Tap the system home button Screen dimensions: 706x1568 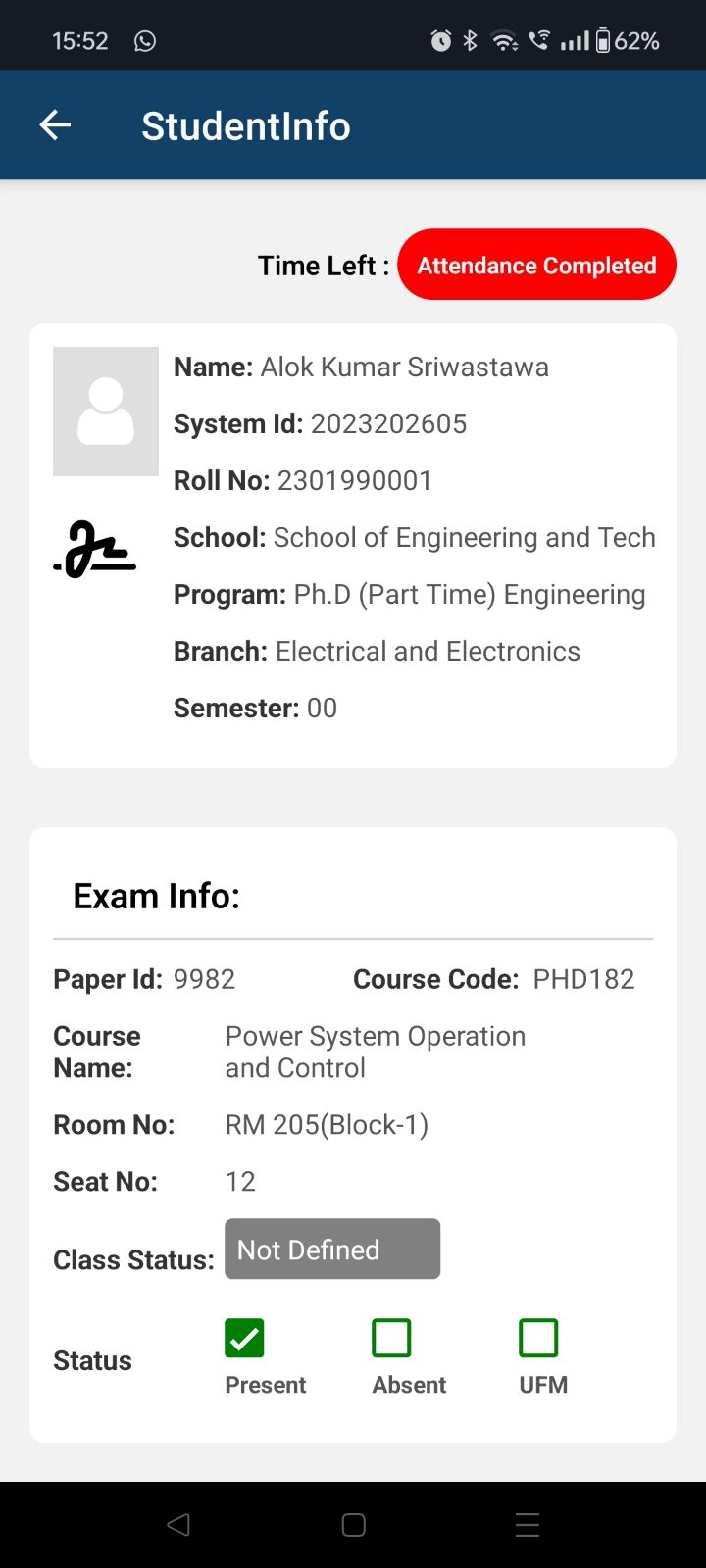click(354, 1525)
